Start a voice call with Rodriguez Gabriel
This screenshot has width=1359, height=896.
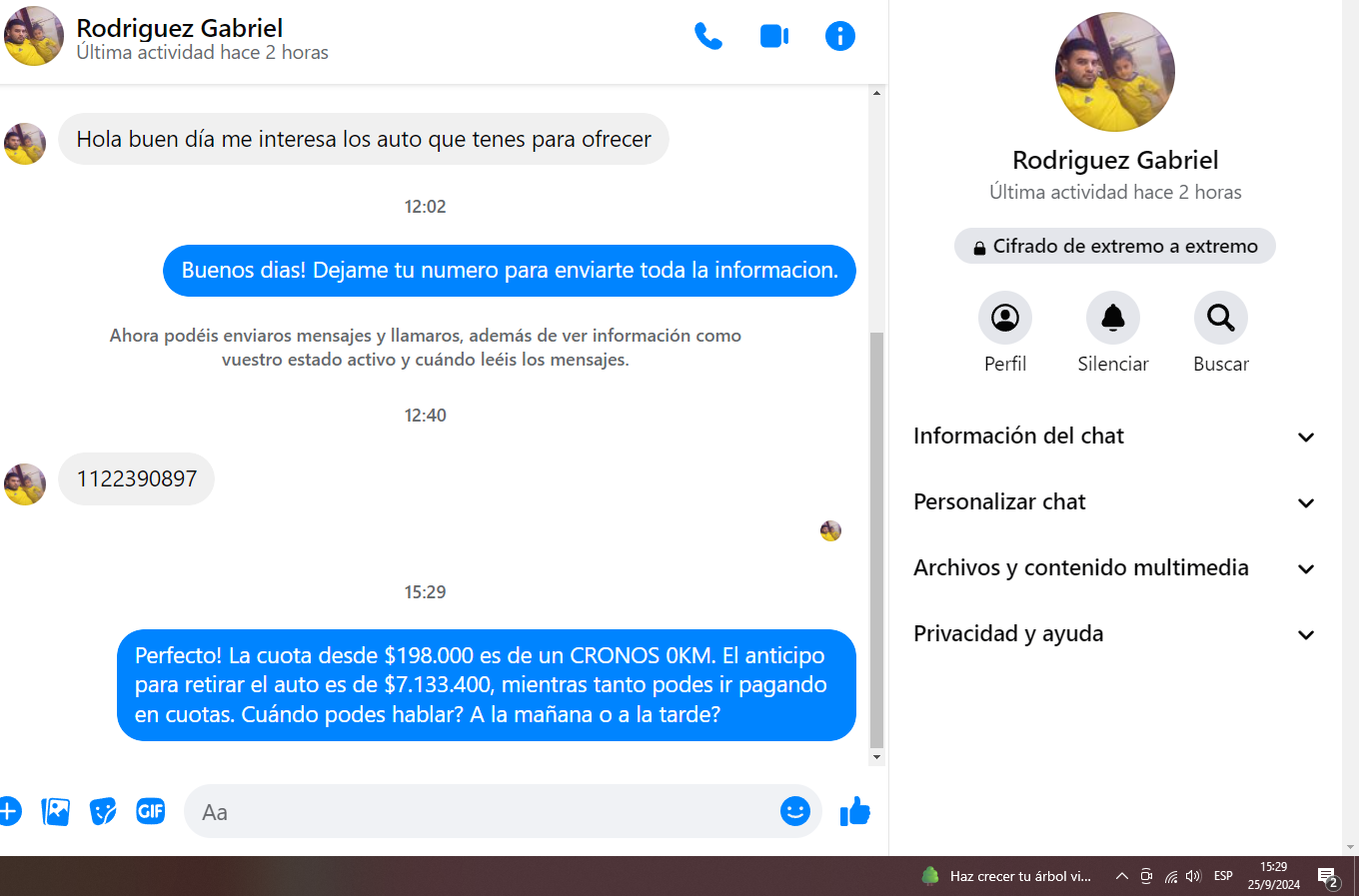tap(708, 37)
